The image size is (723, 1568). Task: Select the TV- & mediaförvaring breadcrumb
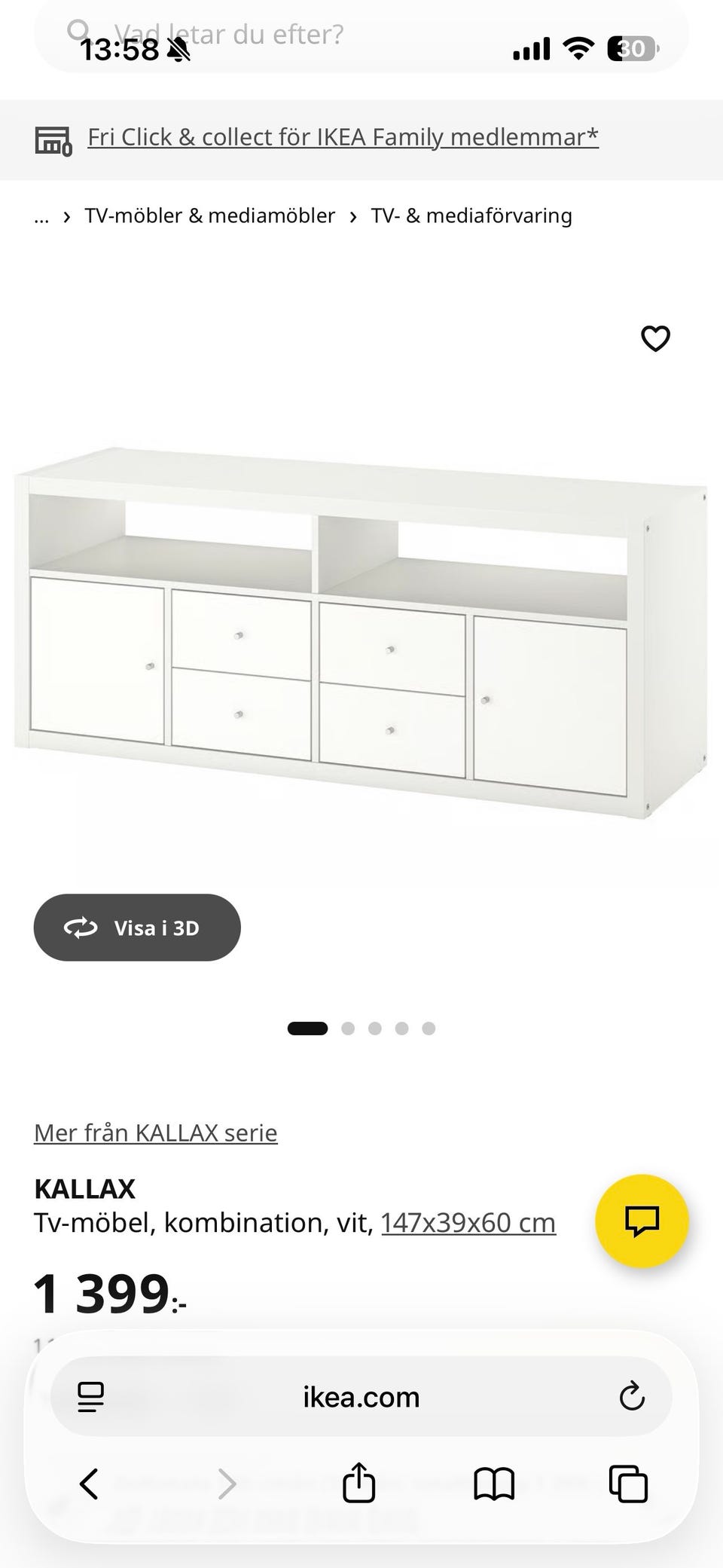click(x=471, y=215)
